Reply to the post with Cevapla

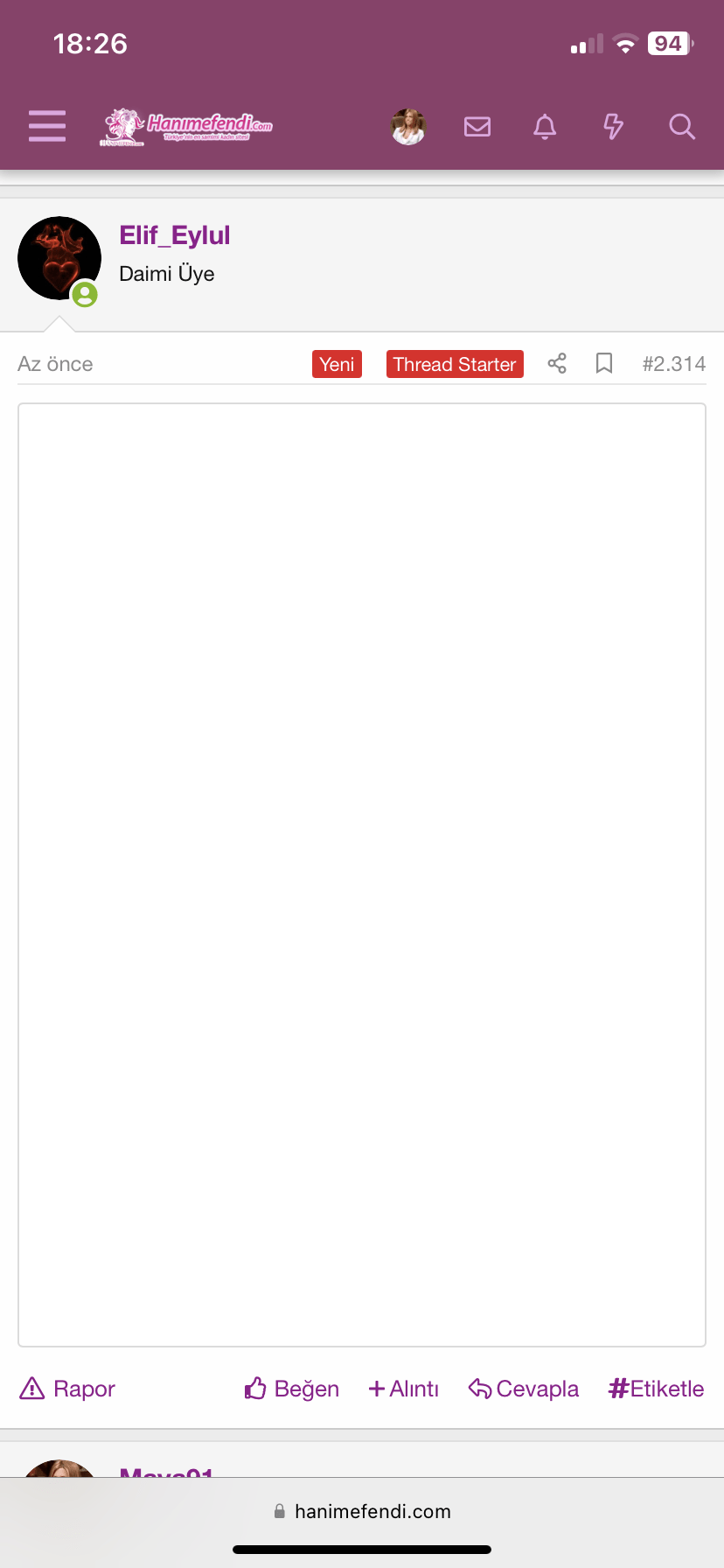point(524,1389)
